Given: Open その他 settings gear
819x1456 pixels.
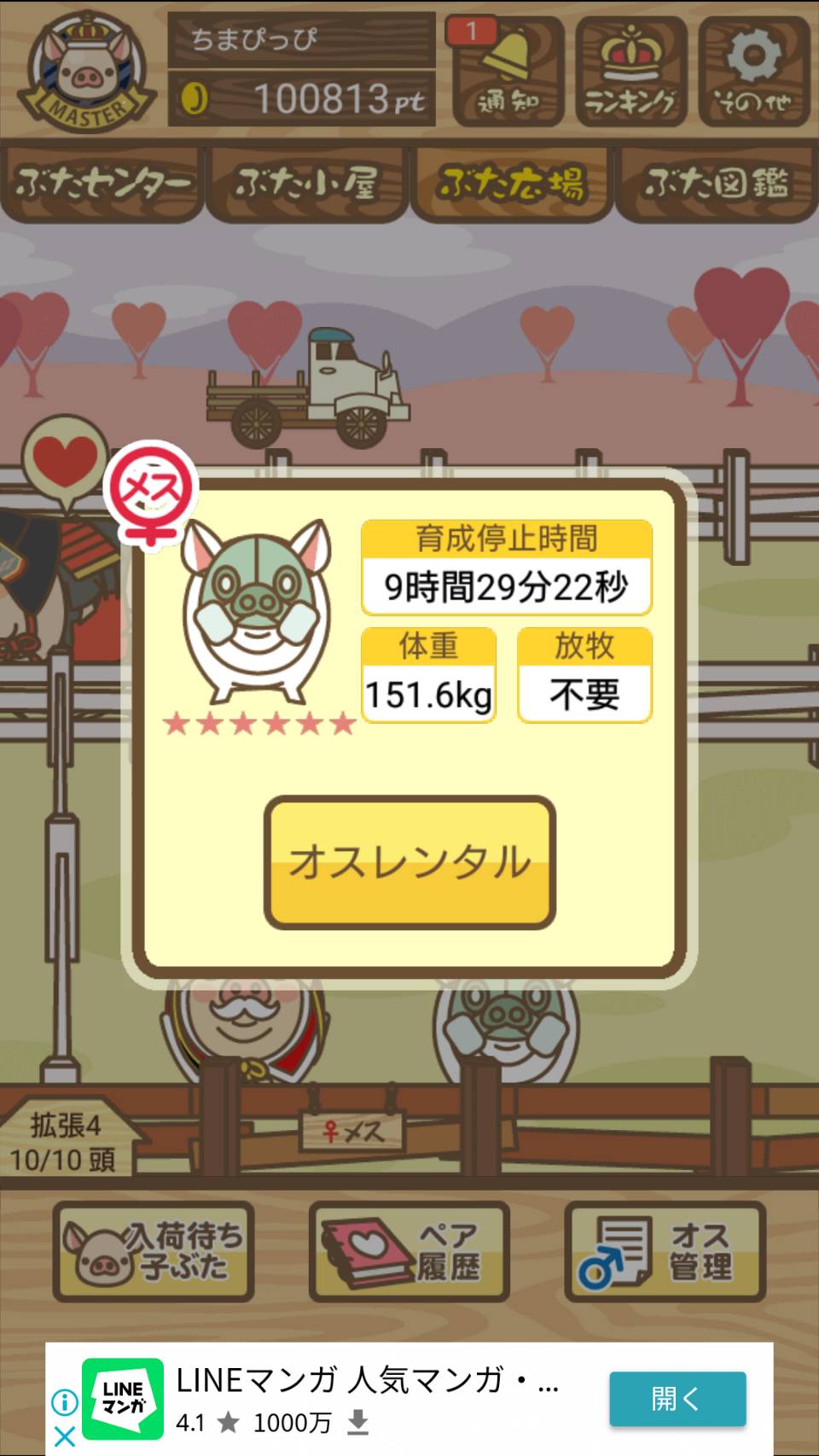Looking at the screenshot, I should click(753, 73).
